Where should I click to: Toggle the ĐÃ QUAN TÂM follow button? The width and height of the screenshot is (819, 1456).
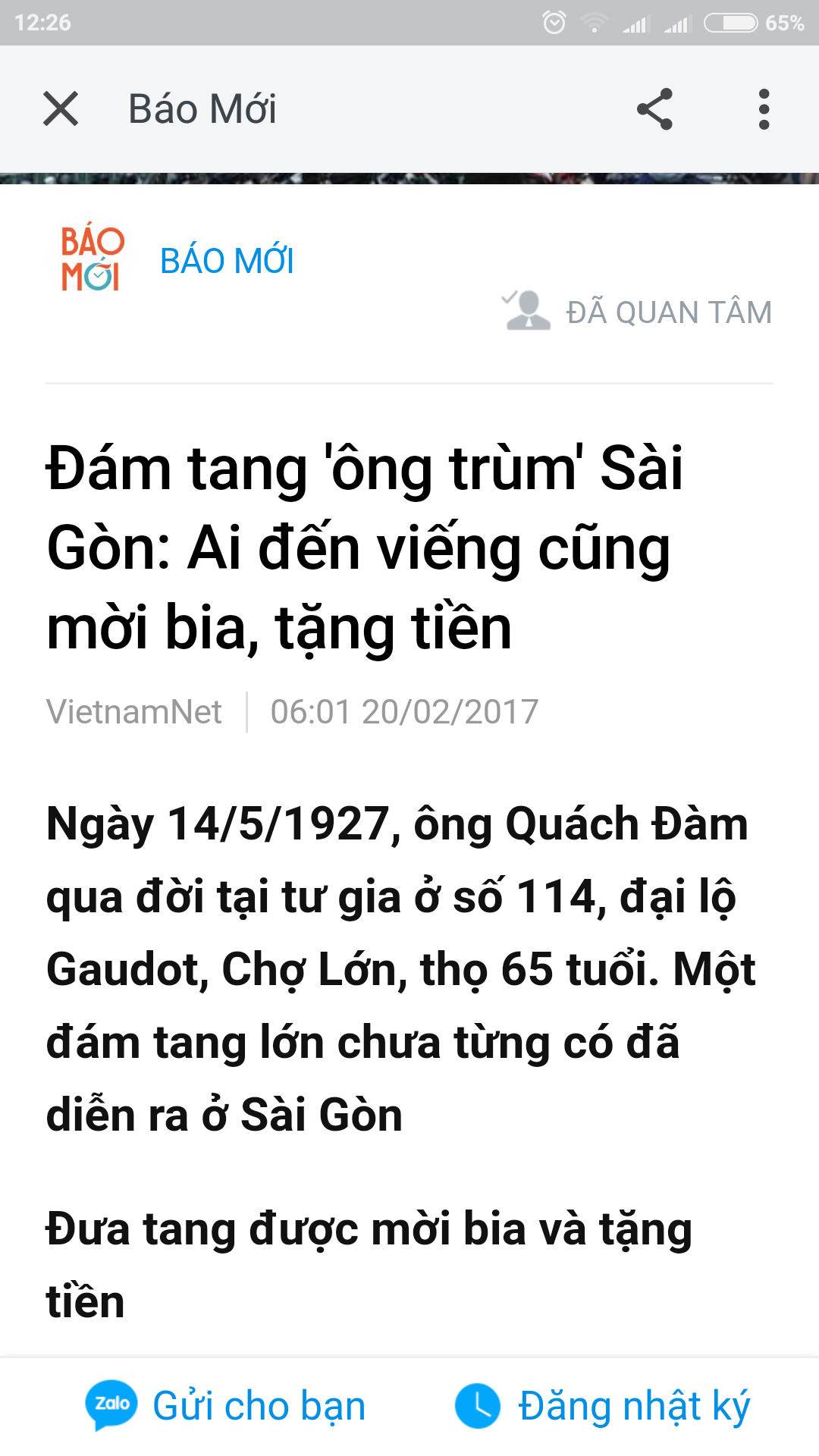tap(638, 312)
